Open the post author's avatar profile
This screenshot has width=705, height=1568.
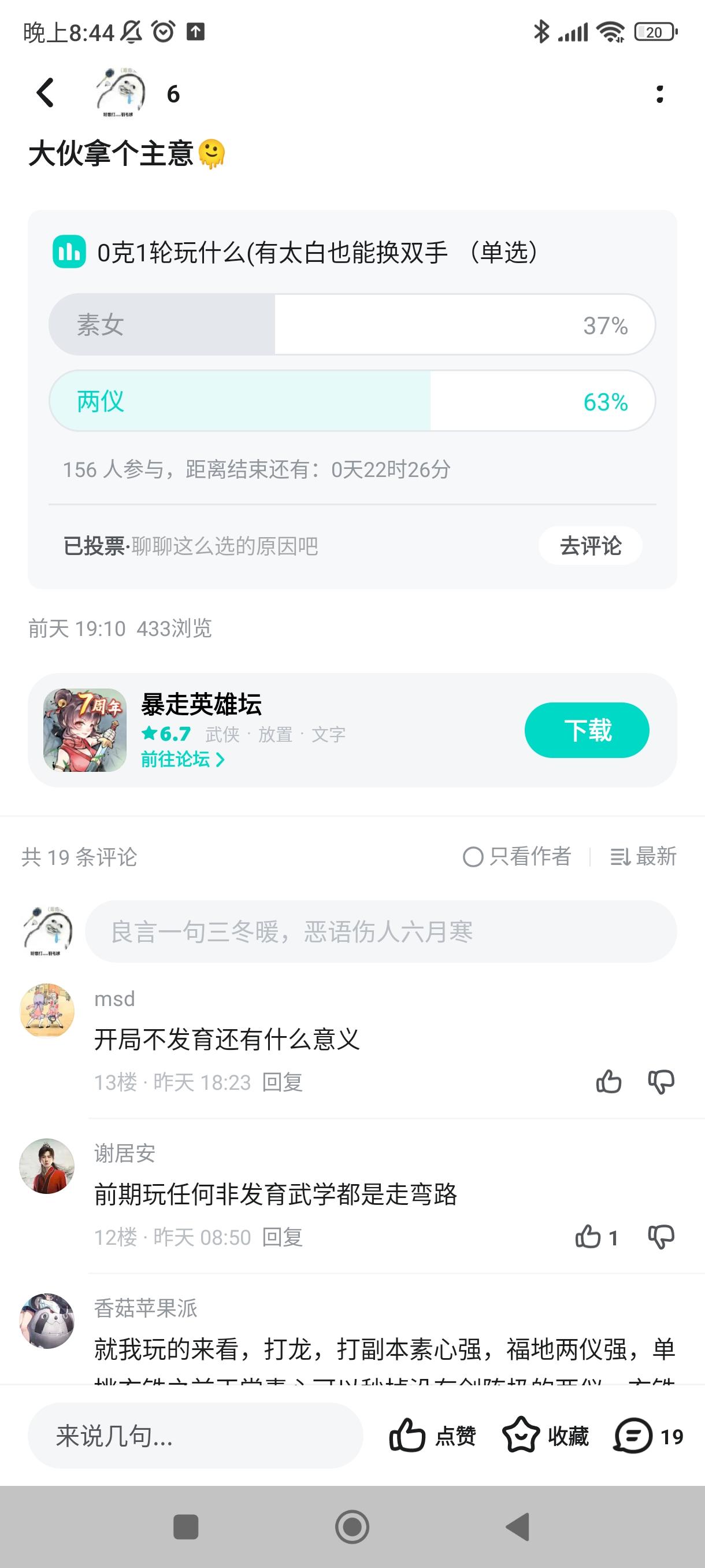tap(121, 93)
